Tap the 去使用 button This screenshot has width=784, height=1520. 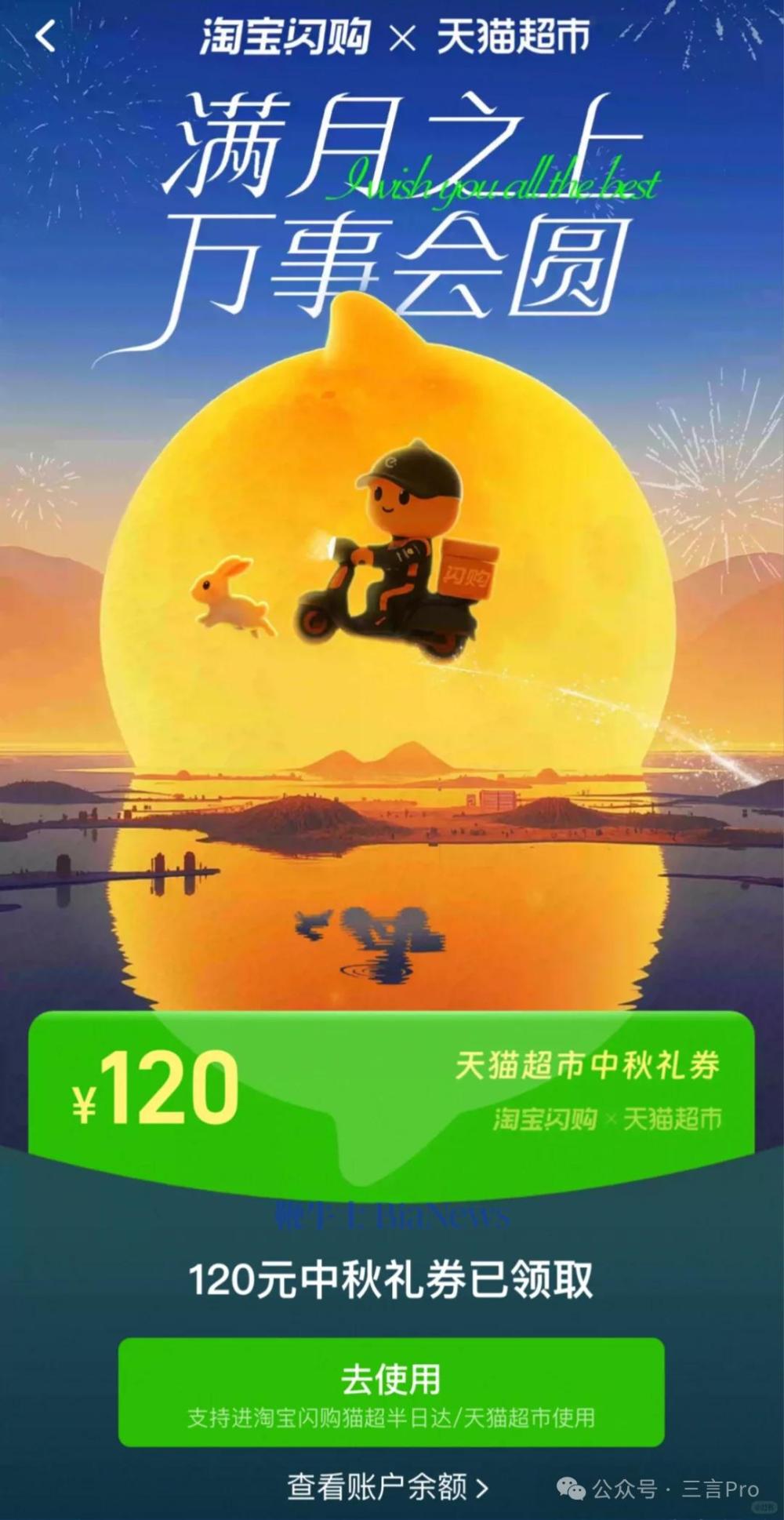pyautogui.click(x=391, y=1392)
